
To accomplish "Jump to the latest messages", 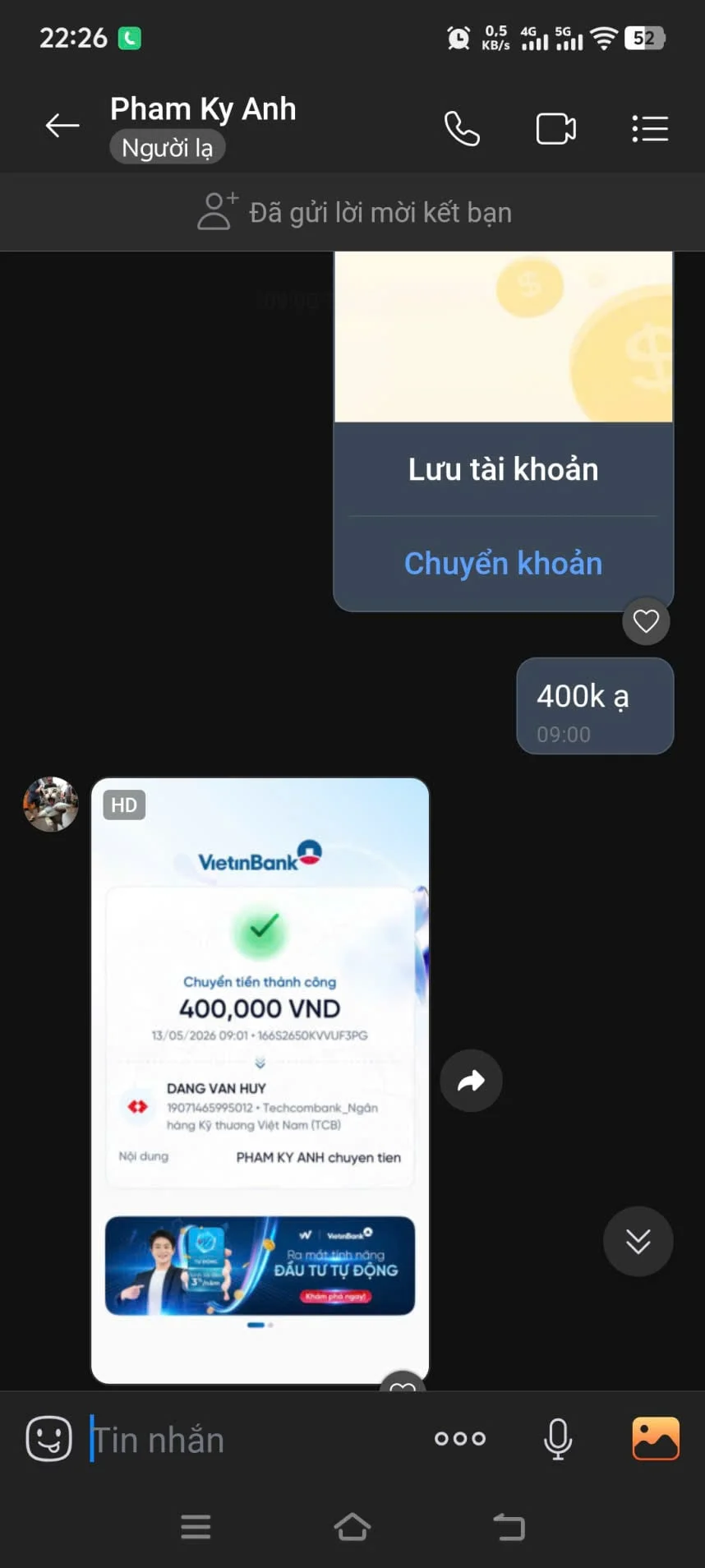I will click(638, 1241).
